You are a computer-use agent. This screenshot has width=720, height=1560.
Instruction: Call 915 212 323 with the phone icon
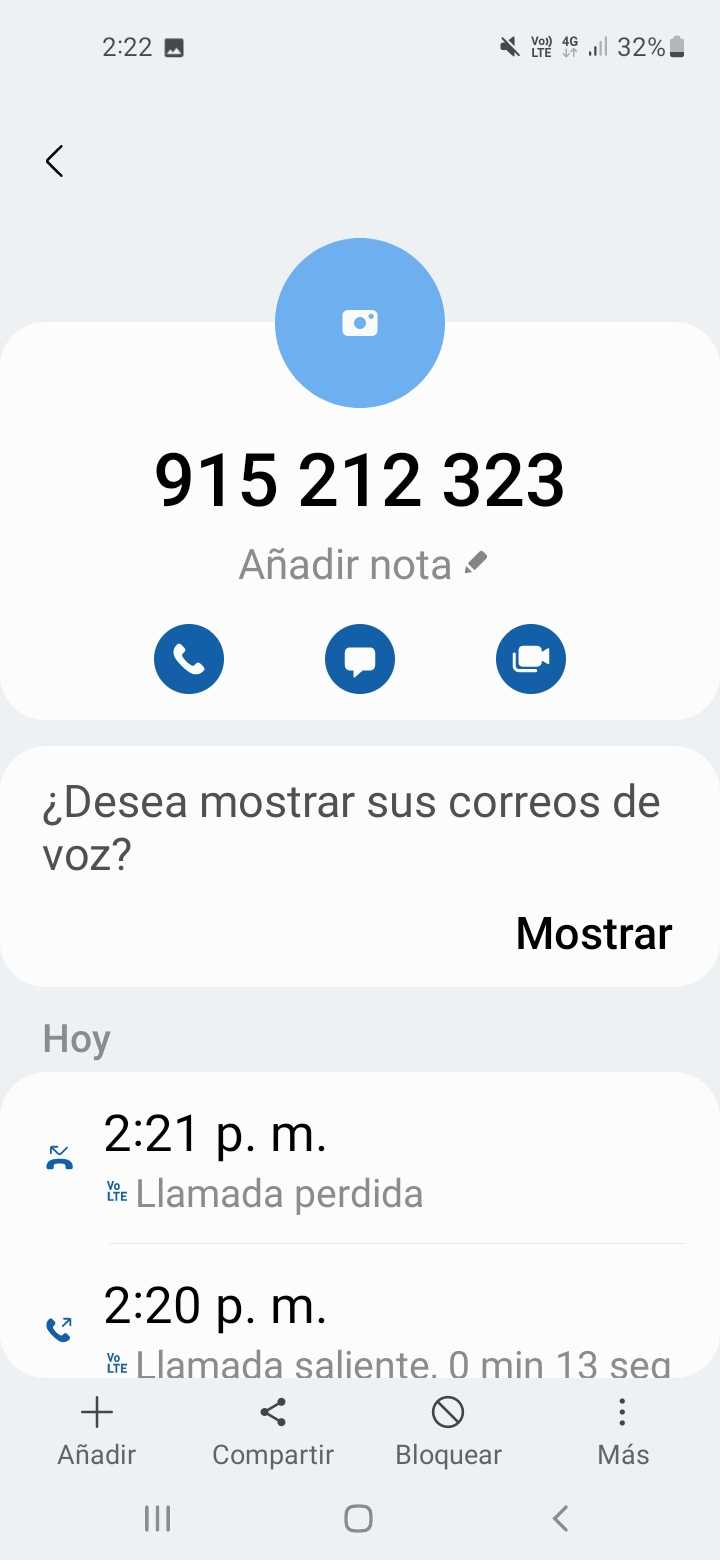click(x=188, y=659)
